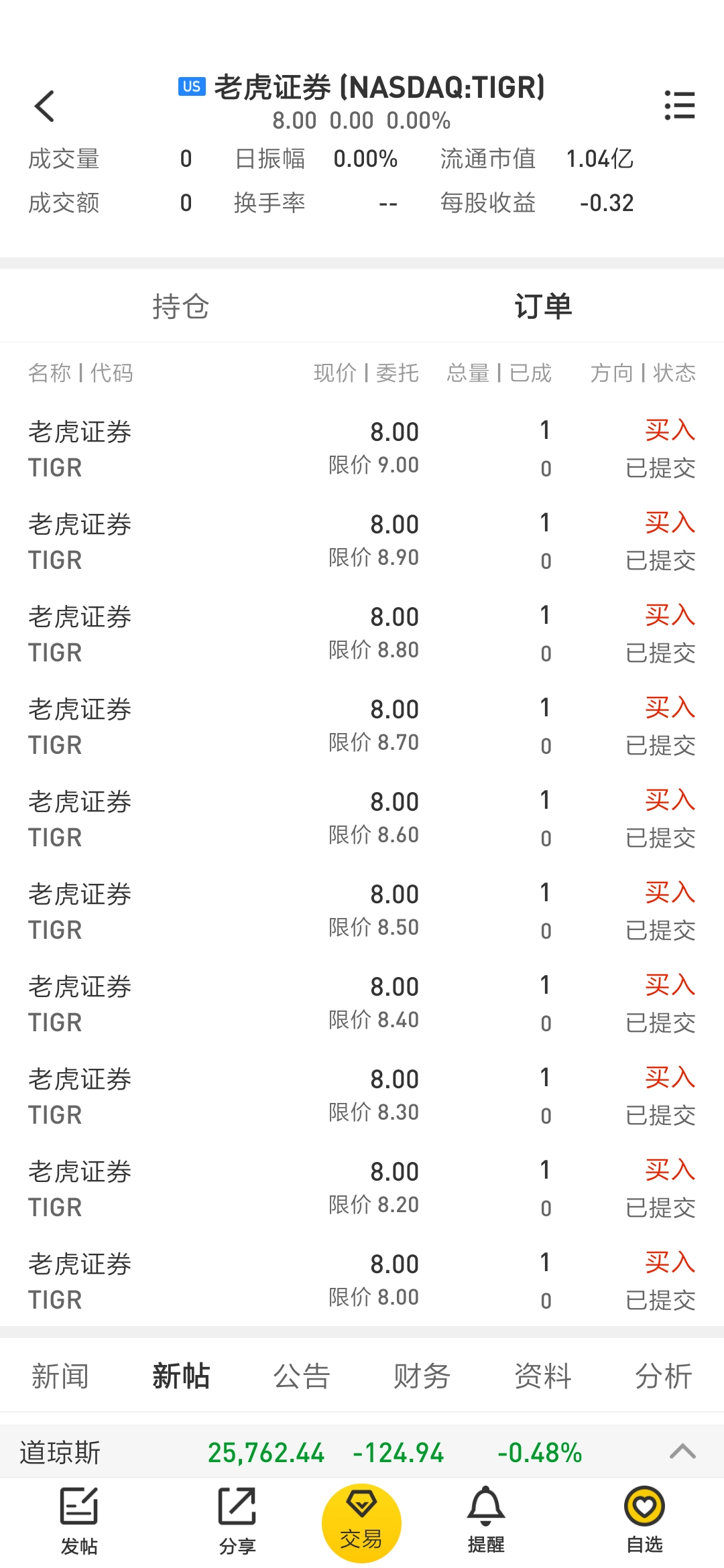The height and width of the screenshot is (1568, 724).
Task: Set a price alert with 提醒
Action: (486, 1521)
